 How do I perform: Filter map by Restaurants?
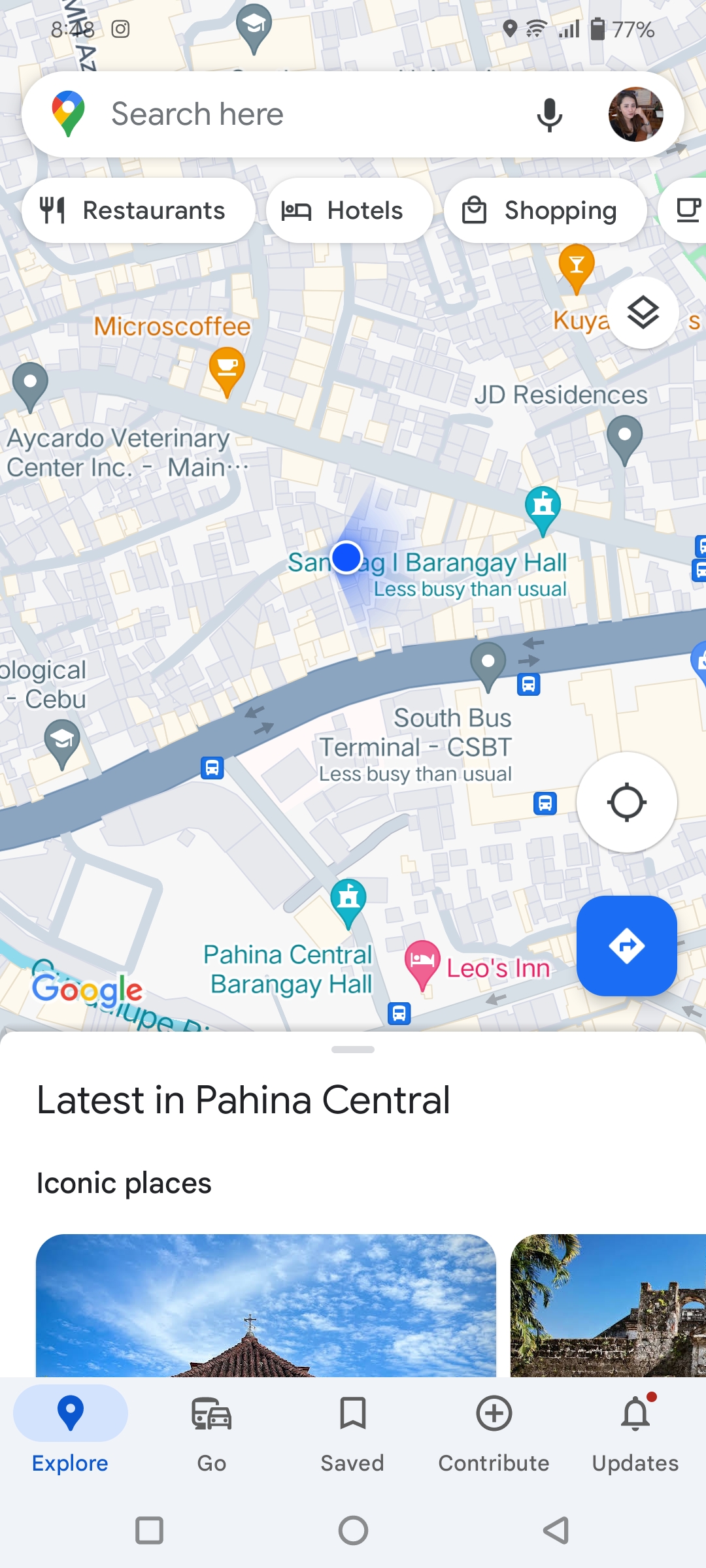[138, 210]
